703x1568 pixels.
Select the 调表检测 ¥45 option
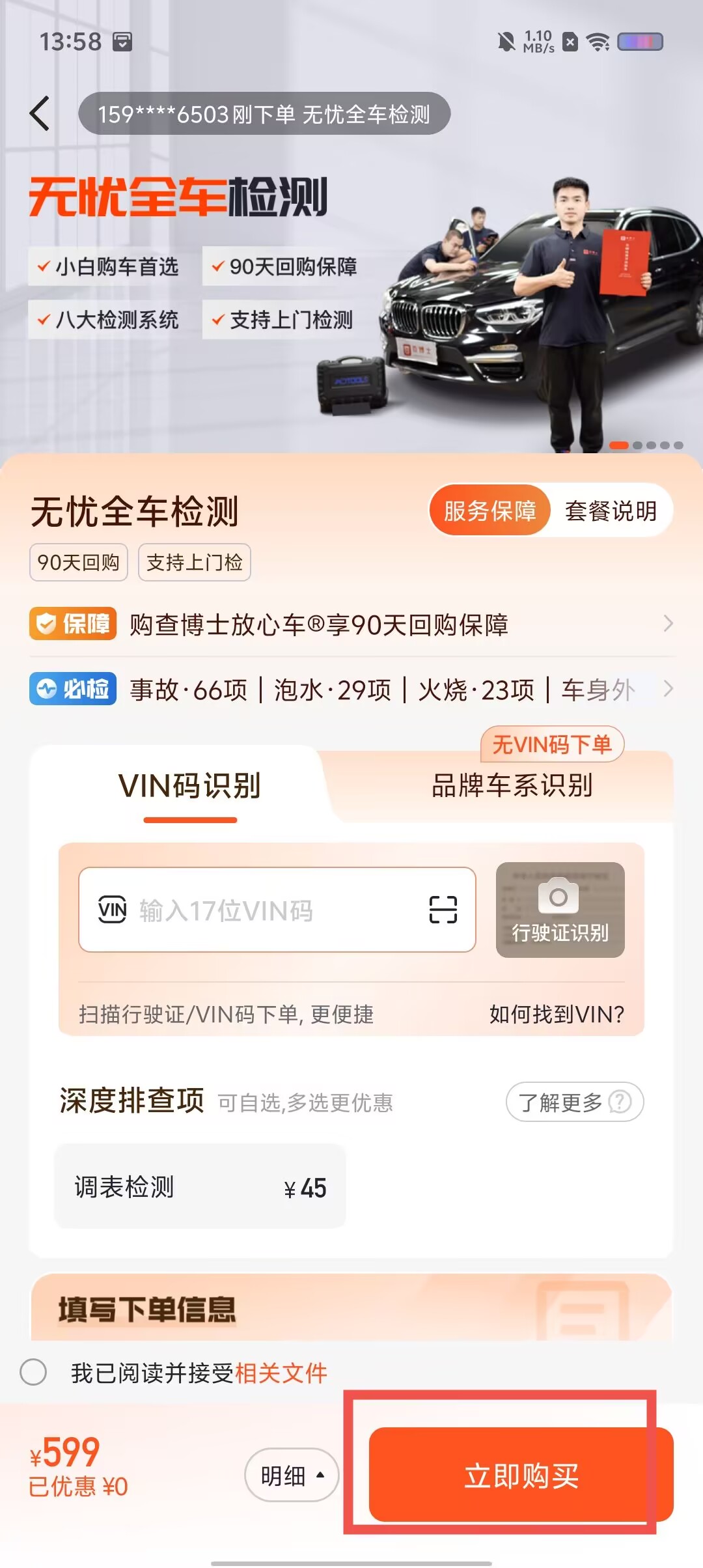[200, 1186]
